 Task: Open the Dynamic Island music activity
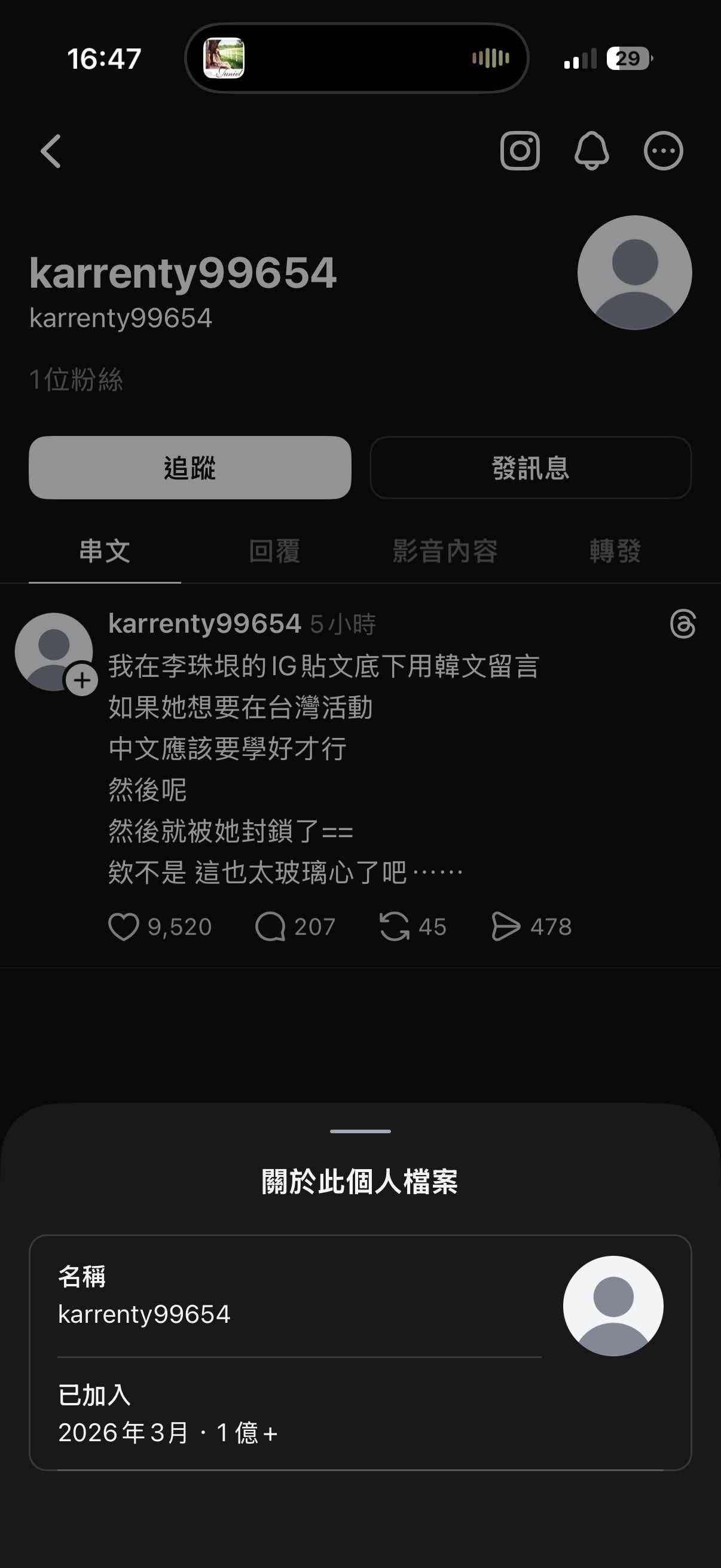[356, 59]
